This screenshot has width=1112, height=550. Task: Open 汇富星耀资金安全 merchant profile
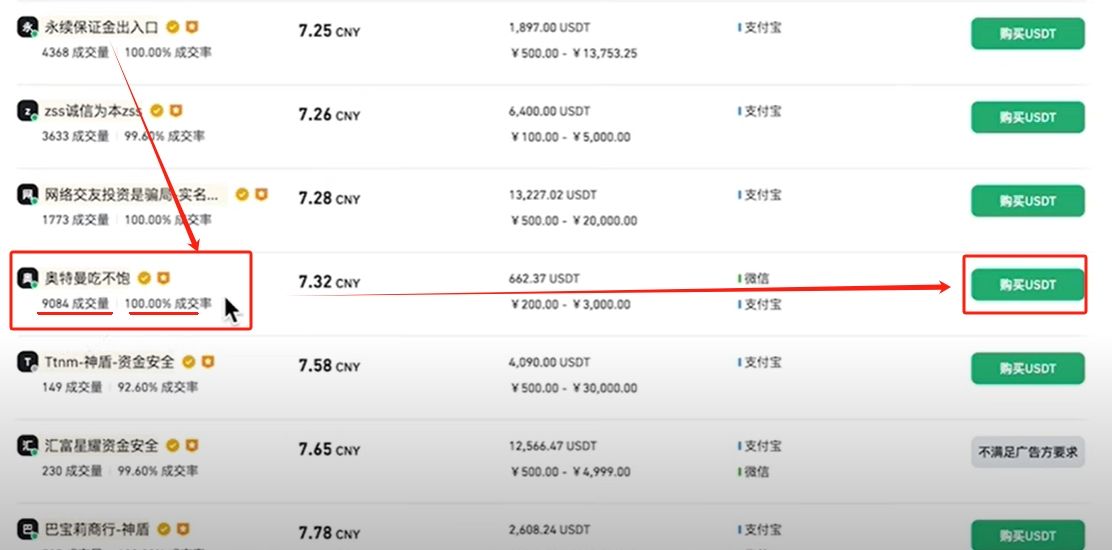click(102, 446)
